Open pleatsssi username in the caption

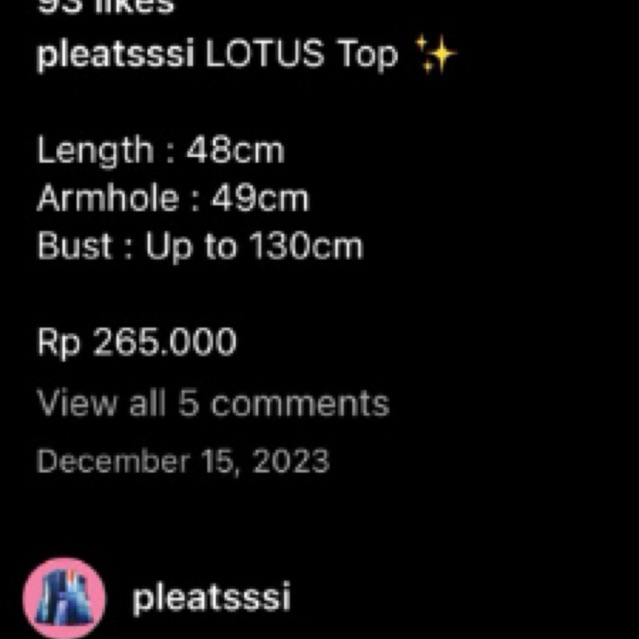116,55
